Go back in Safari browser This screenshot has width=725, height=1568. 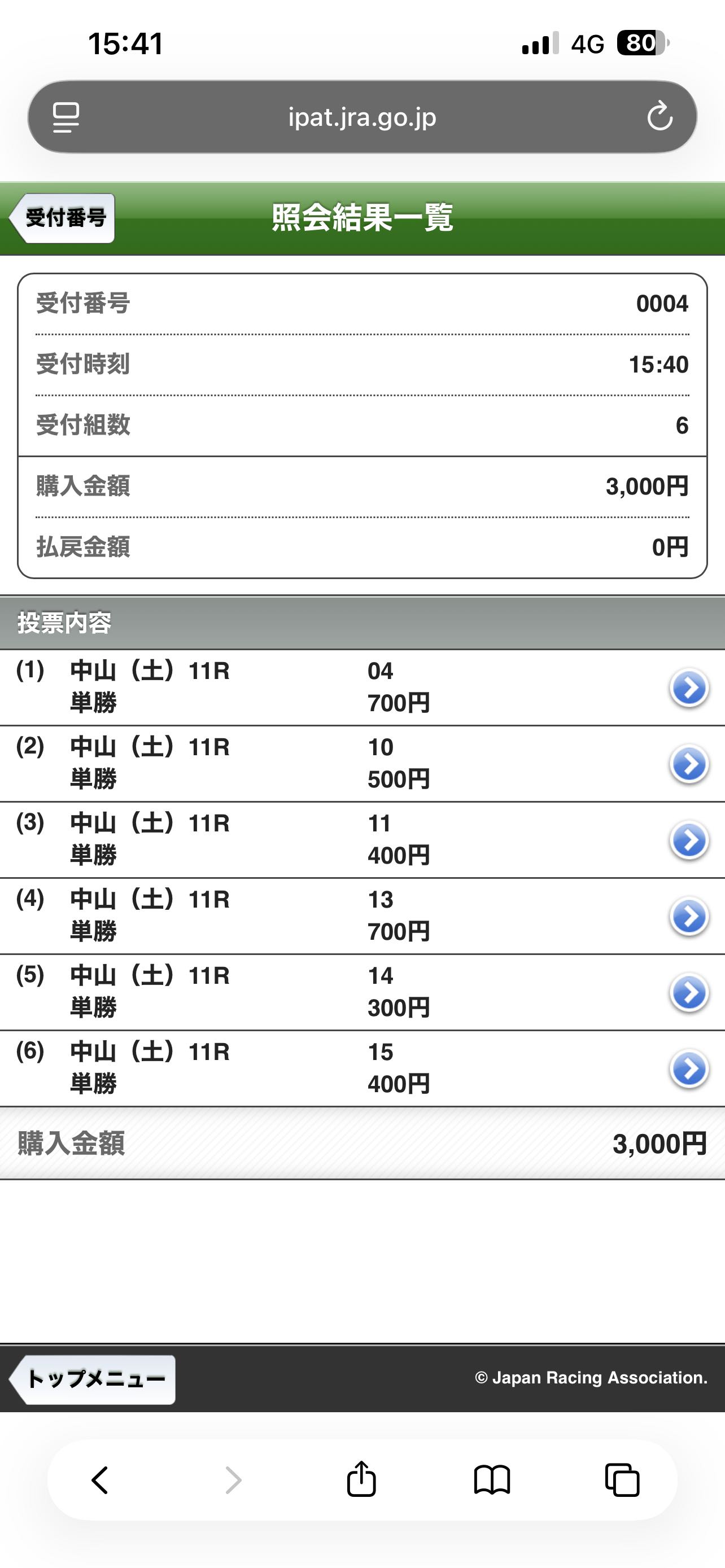point(100,1480)
